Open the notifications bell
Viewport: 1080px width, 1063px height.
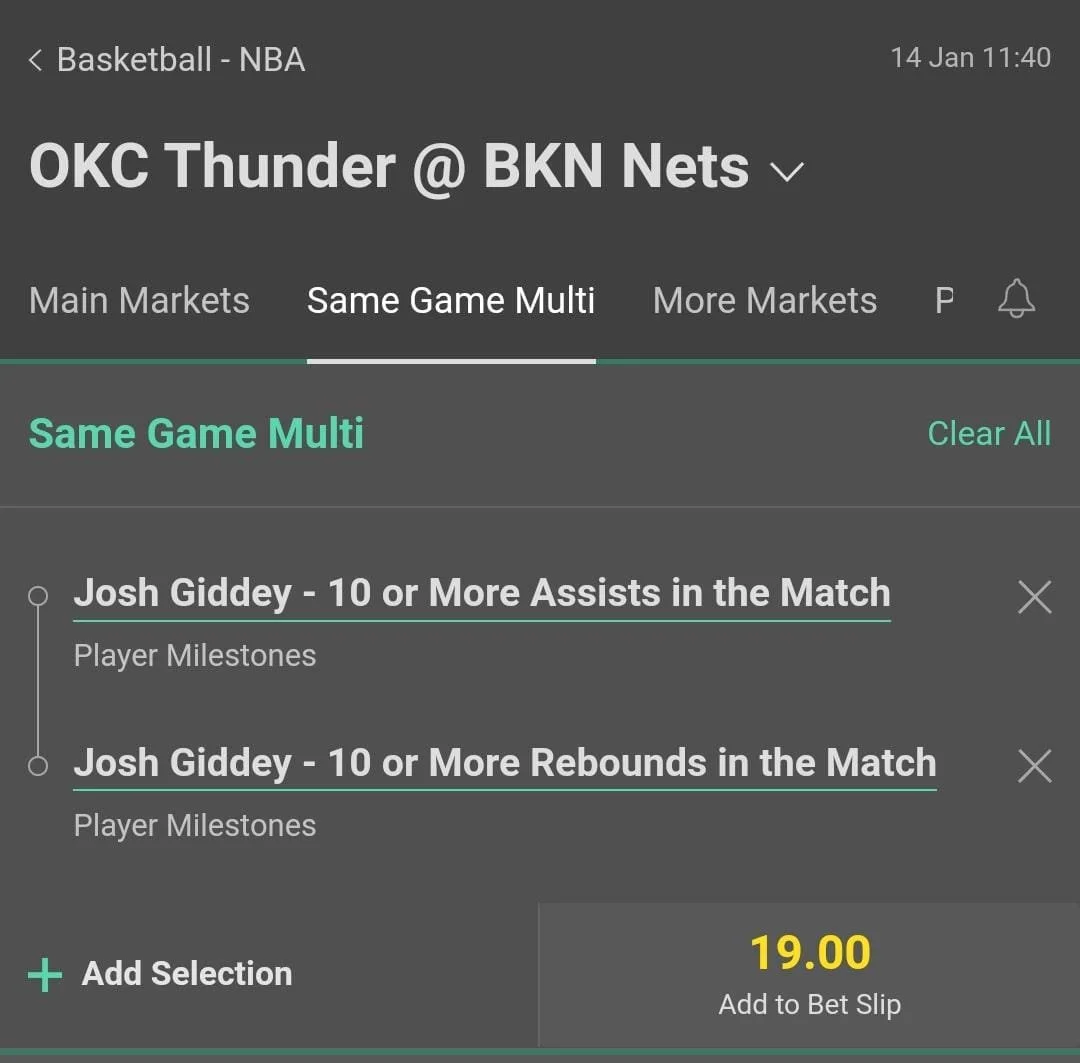point(1016,299)
